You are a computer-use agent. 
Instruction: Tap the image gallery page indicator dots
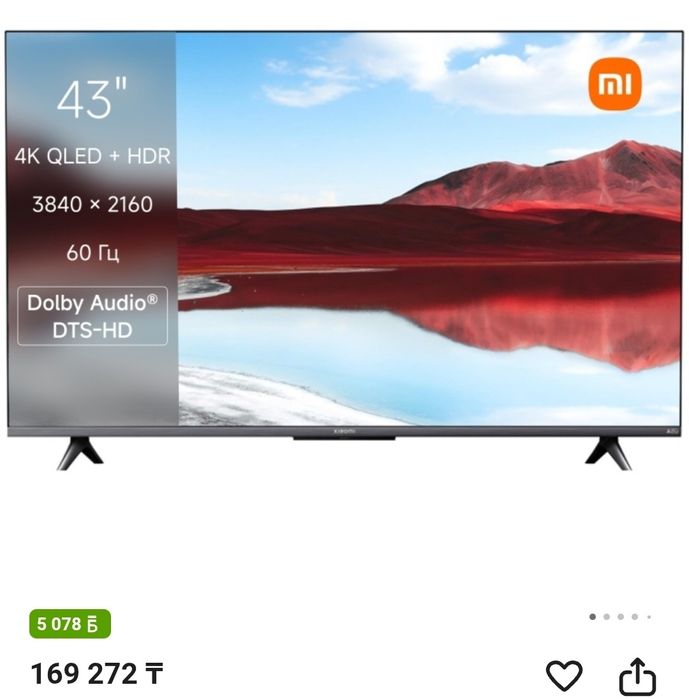[620, 617]
